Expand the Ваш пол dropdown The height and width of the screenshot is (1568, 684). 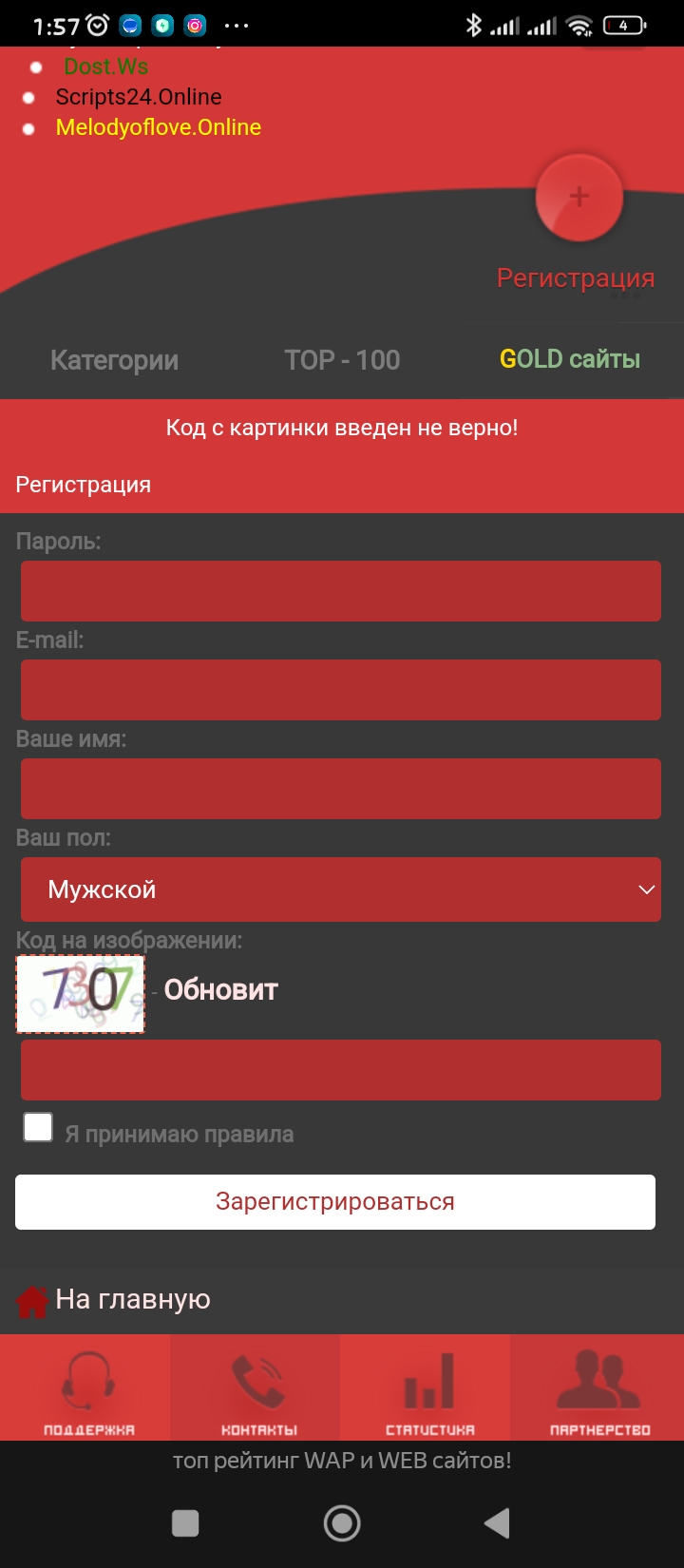coord(341,889)
